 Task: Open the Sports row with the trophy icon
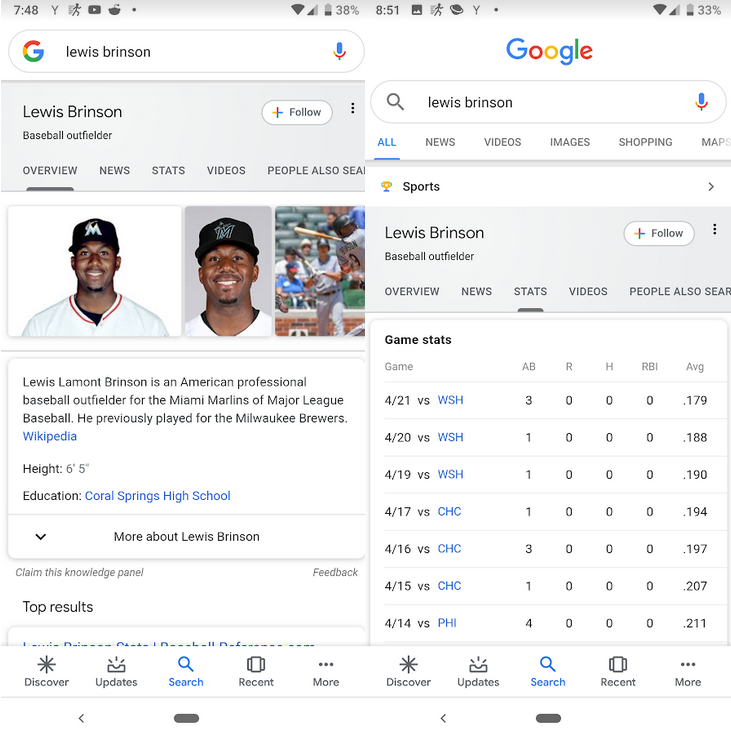[x=548, y=186]
